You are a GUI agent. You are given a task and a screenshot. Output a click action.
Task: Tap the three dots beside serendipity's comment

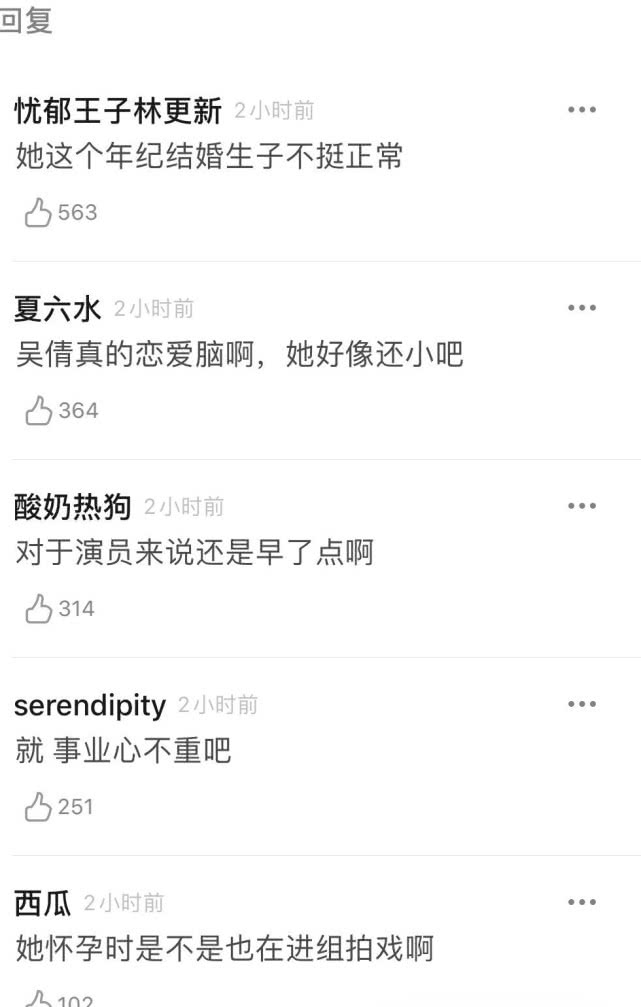[581, 704]
